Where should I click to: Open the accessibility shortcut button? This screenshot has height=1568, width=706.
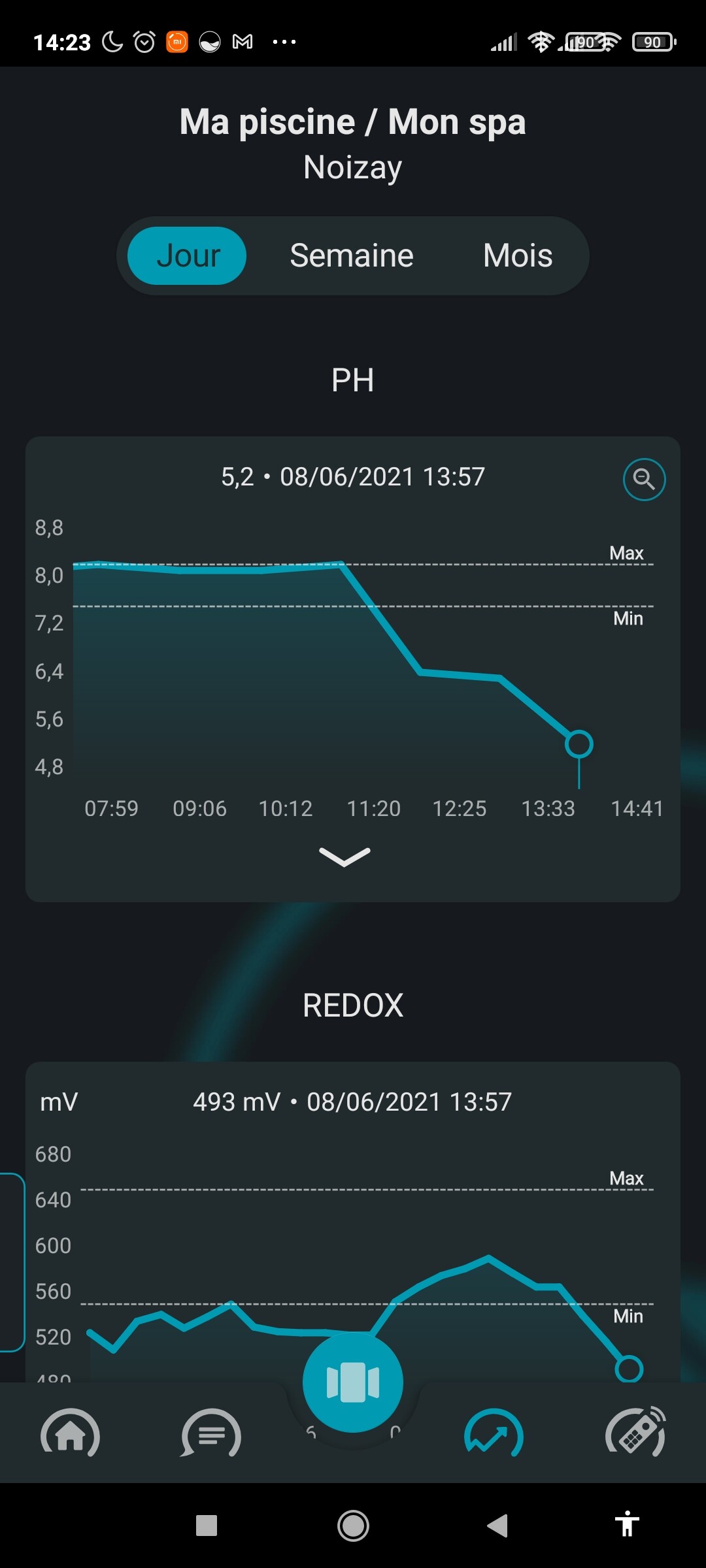[626, 1526]
